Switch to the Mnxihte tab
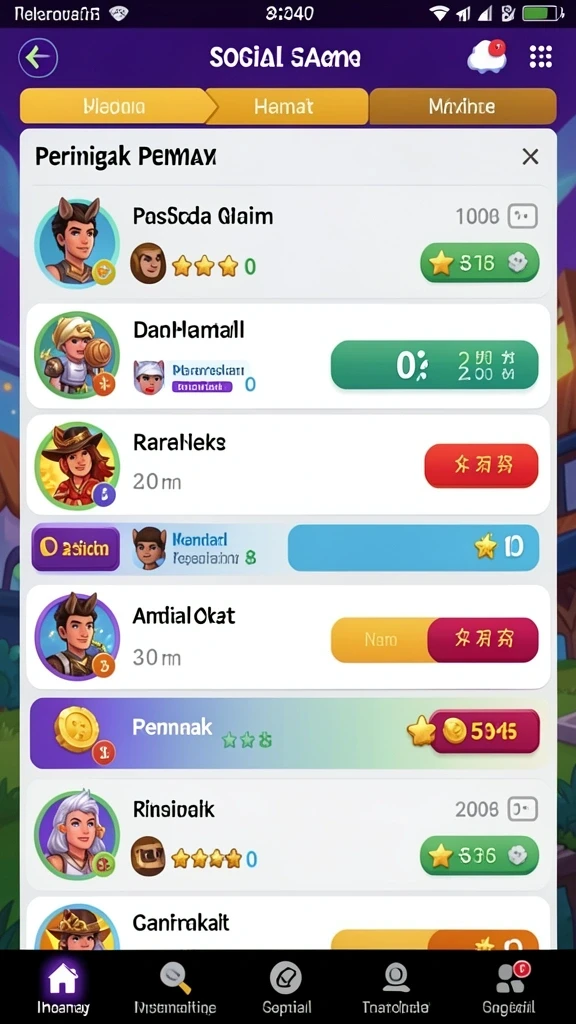 [x=462, y=106]
